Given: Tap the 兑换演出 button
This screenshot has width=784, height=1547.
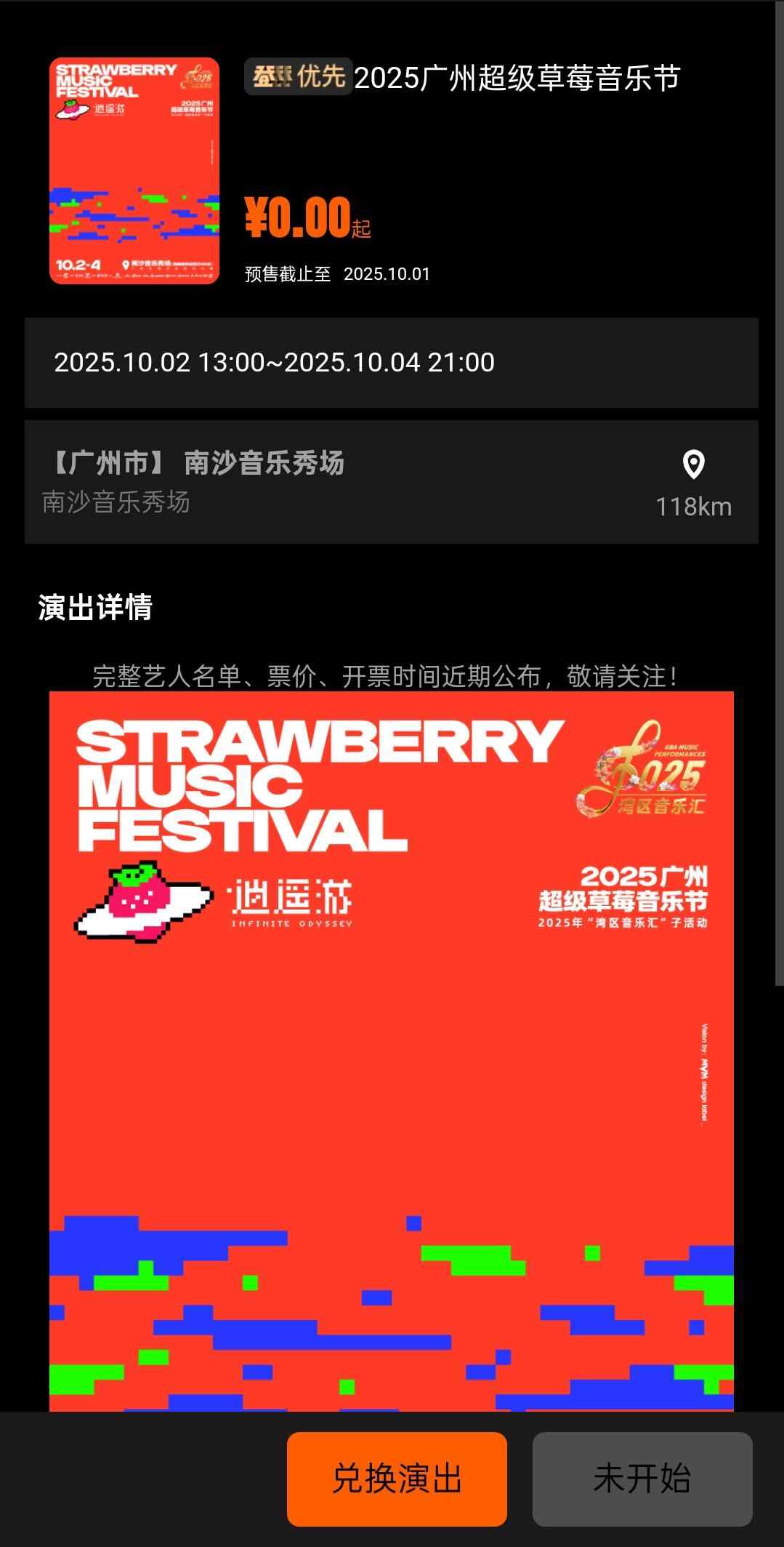Looking at the screenshot, I should click(x=397, y=1479).
